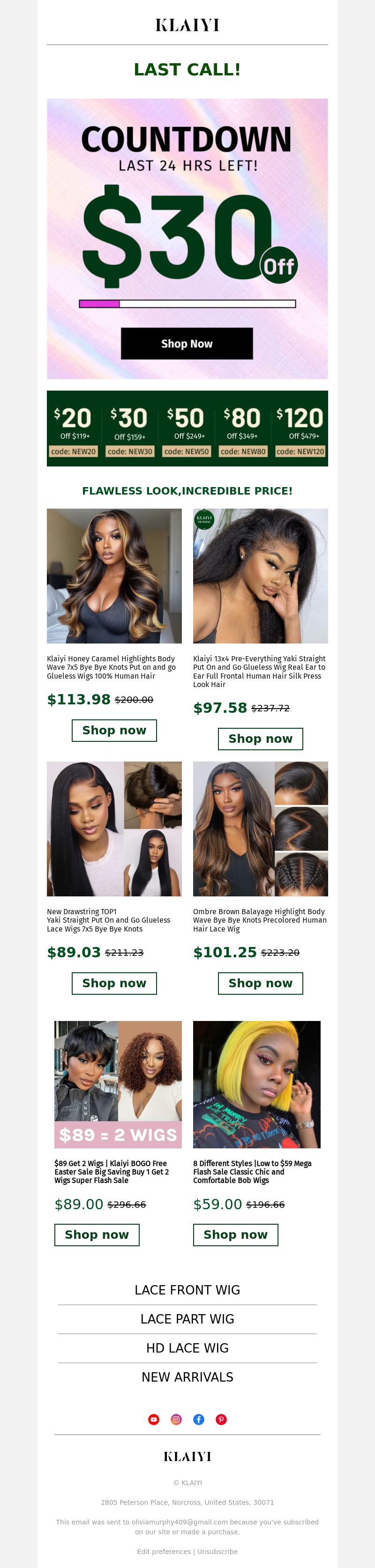The height and width of the screenshot is (1568, 375).
Task: View NEW ARRIVALS
Action: tap(187, 1376)
